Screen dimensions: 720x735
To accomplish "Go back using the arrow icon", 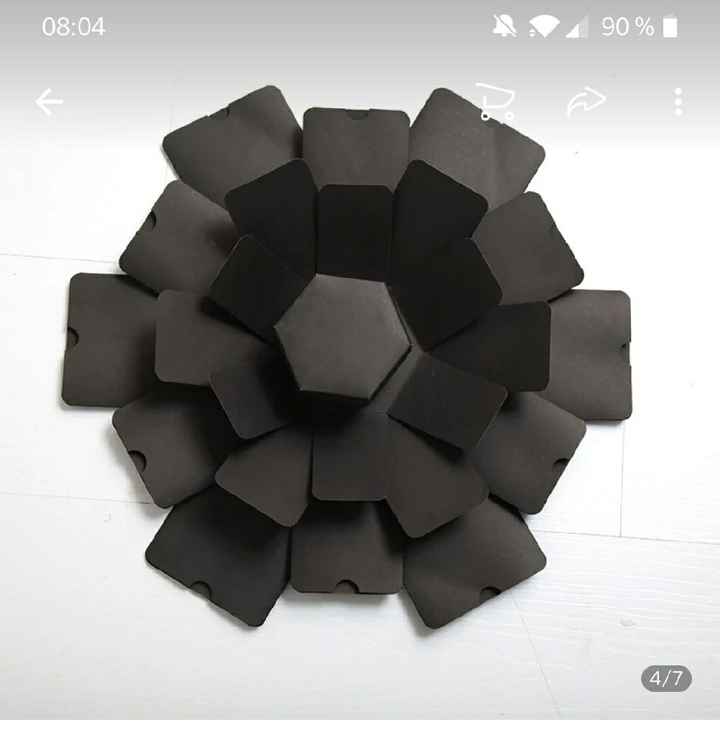I will (x=49, y=101).
